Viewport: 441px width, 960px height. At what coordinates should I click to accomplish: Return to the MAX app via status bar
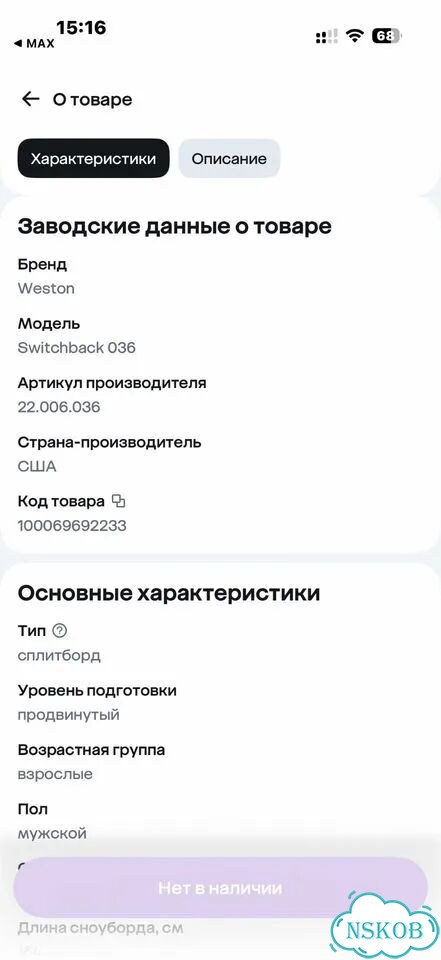point(34,43)
